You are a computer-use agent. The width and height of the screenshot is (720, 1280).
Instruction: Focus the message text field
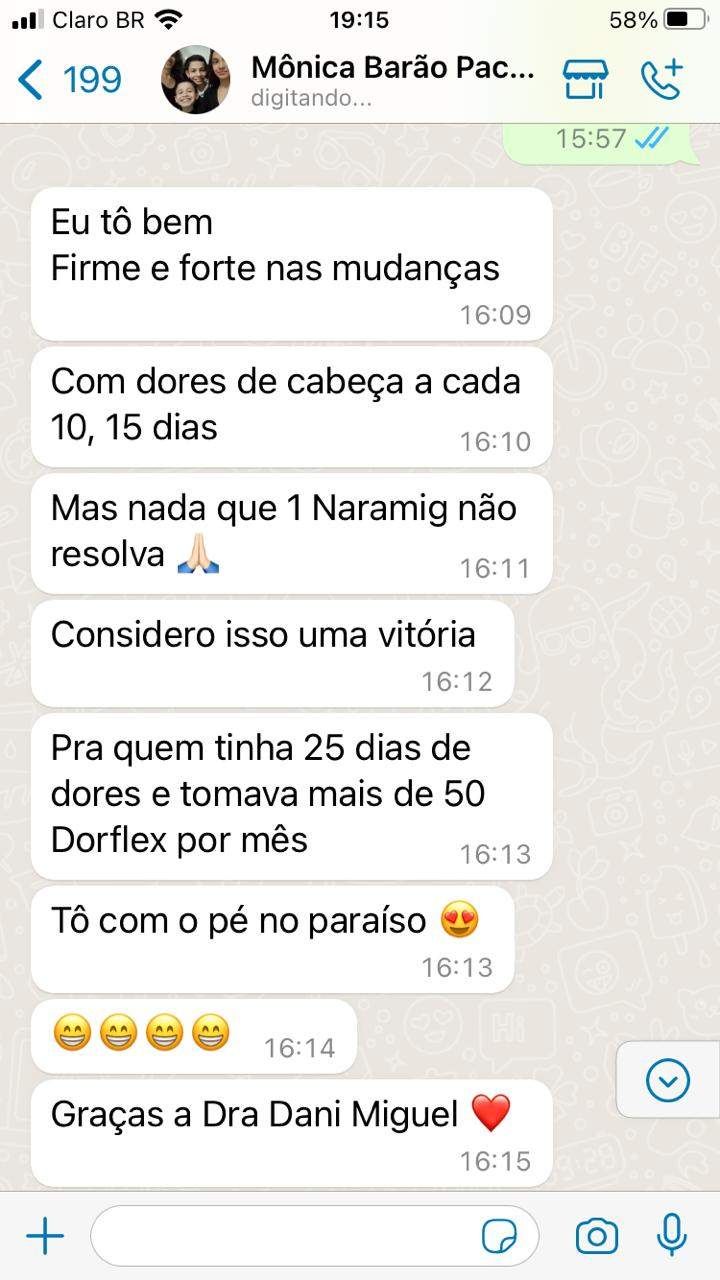point(280,1237)
